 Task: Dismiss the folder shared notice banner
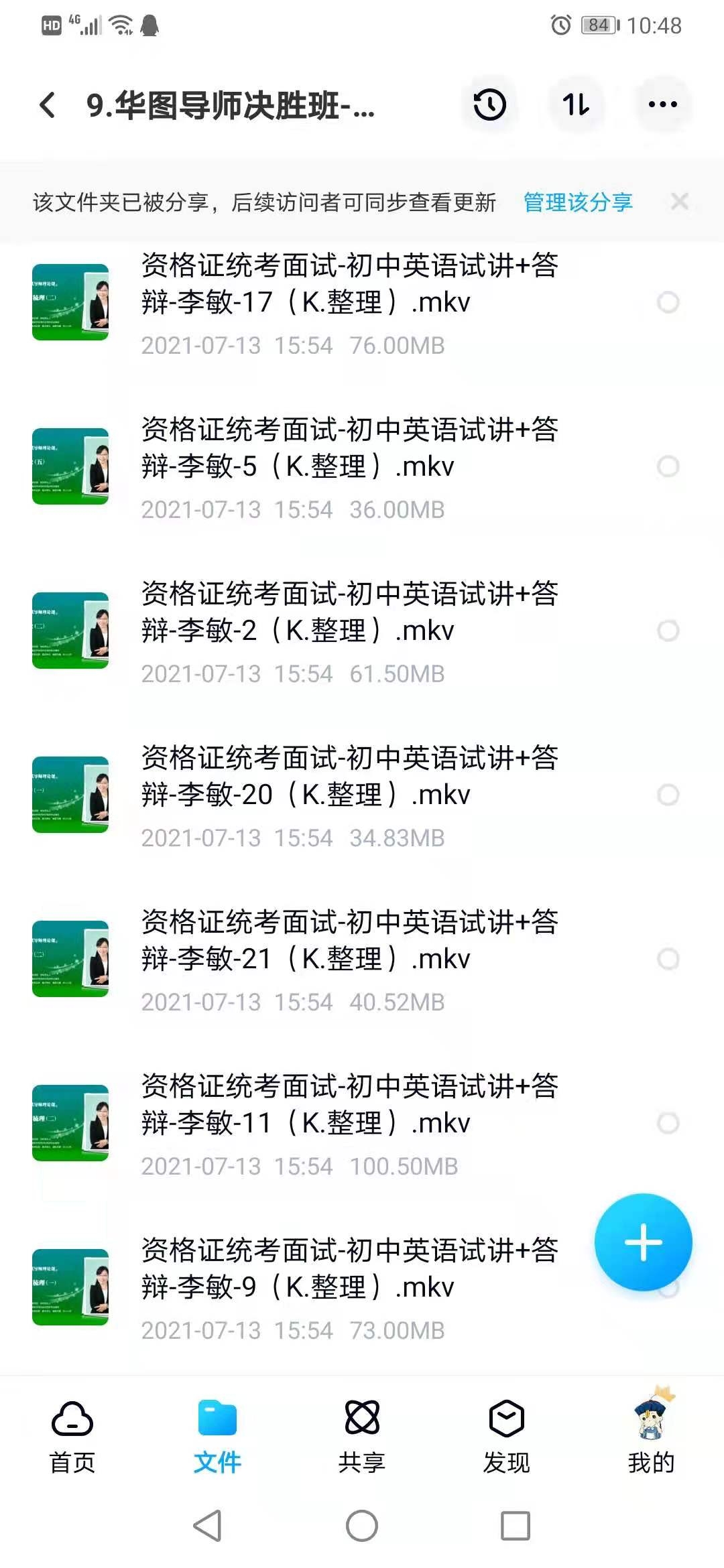pyautogui.click(x=679, y=202)
